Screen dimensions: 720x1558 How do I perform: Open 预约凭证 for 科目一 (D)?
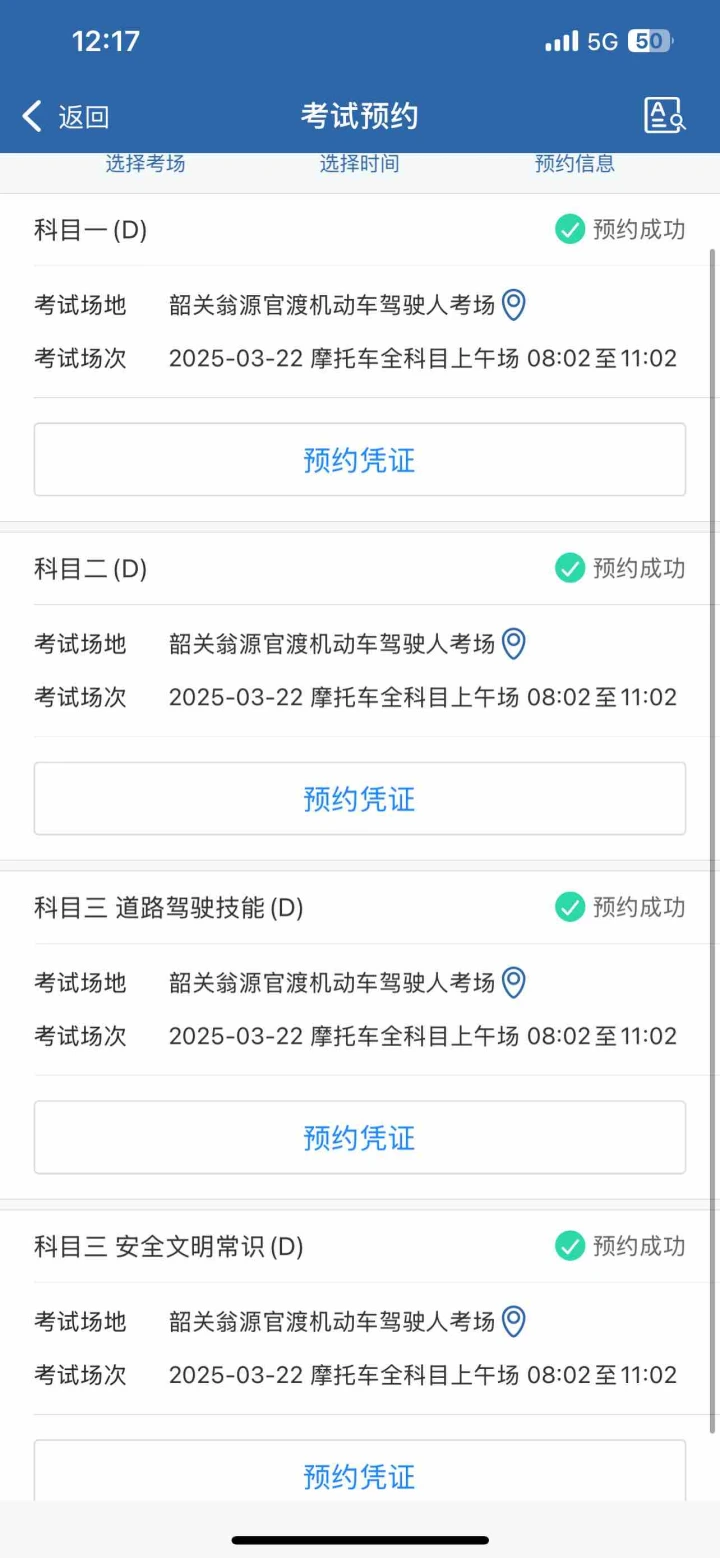point(360,460)
